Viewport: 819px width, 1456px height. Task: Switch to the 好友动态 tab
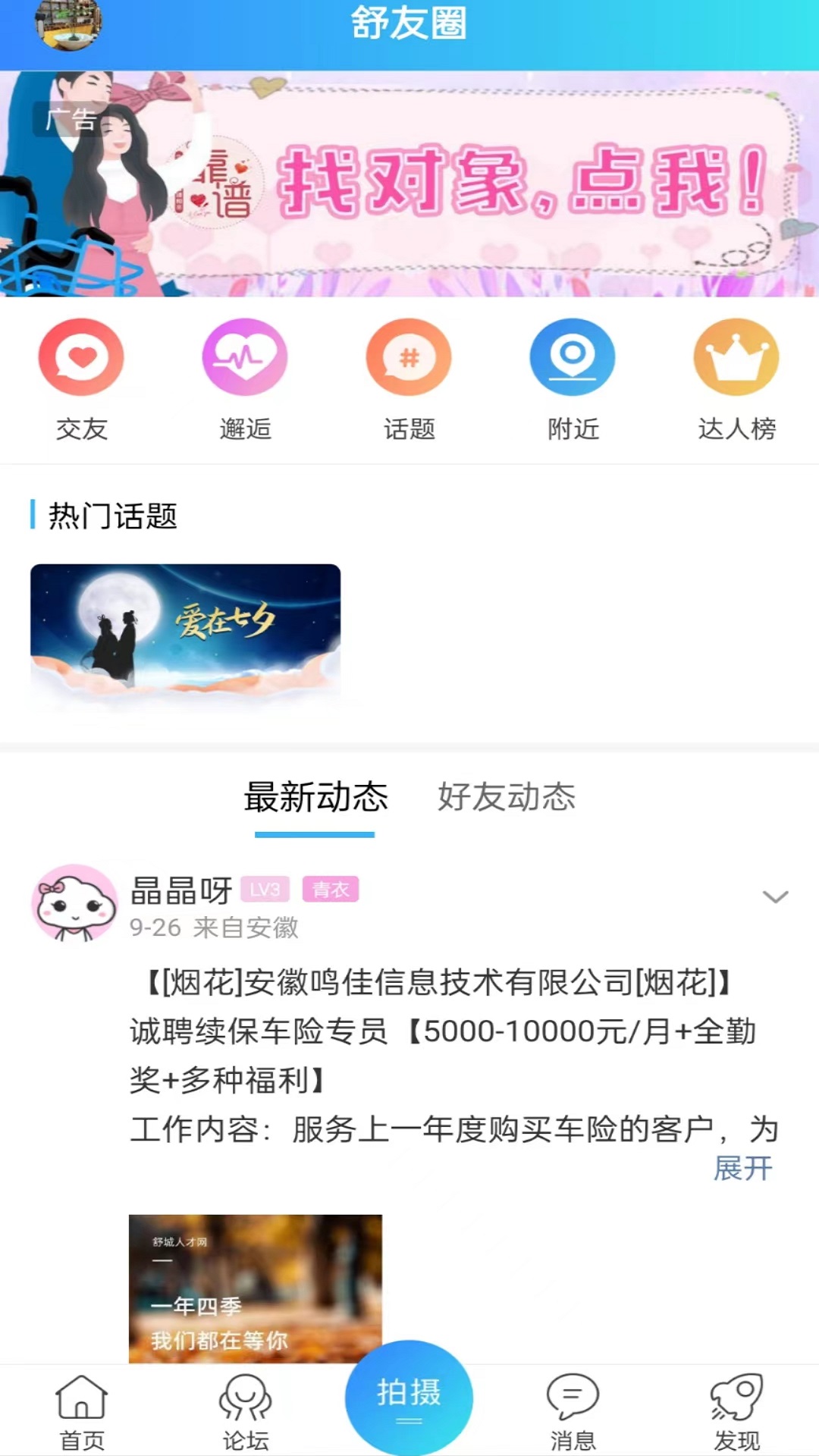click(507, 797)
